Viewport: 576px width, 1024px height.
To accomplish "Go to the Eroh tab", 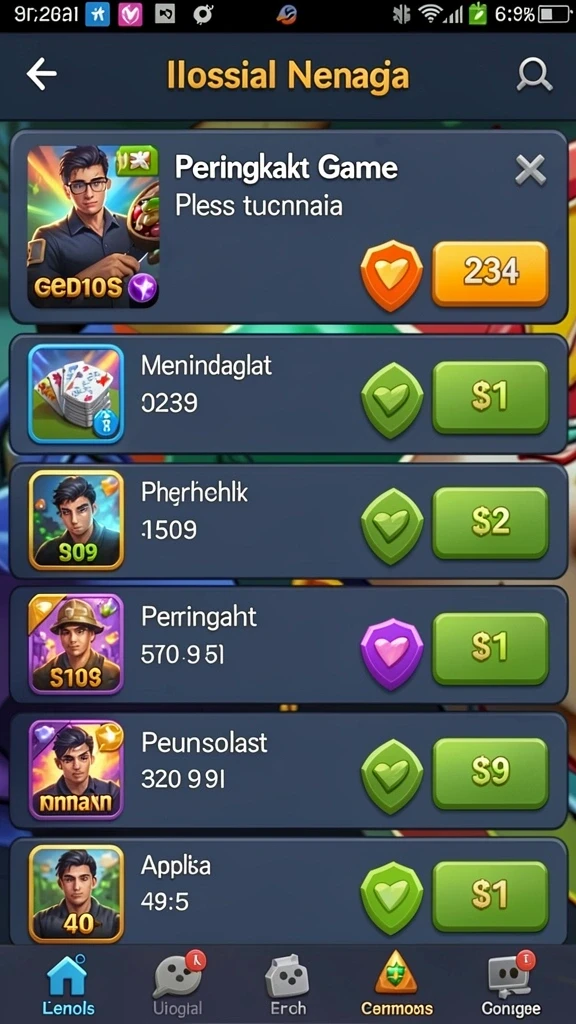I will tap(287, 986).
